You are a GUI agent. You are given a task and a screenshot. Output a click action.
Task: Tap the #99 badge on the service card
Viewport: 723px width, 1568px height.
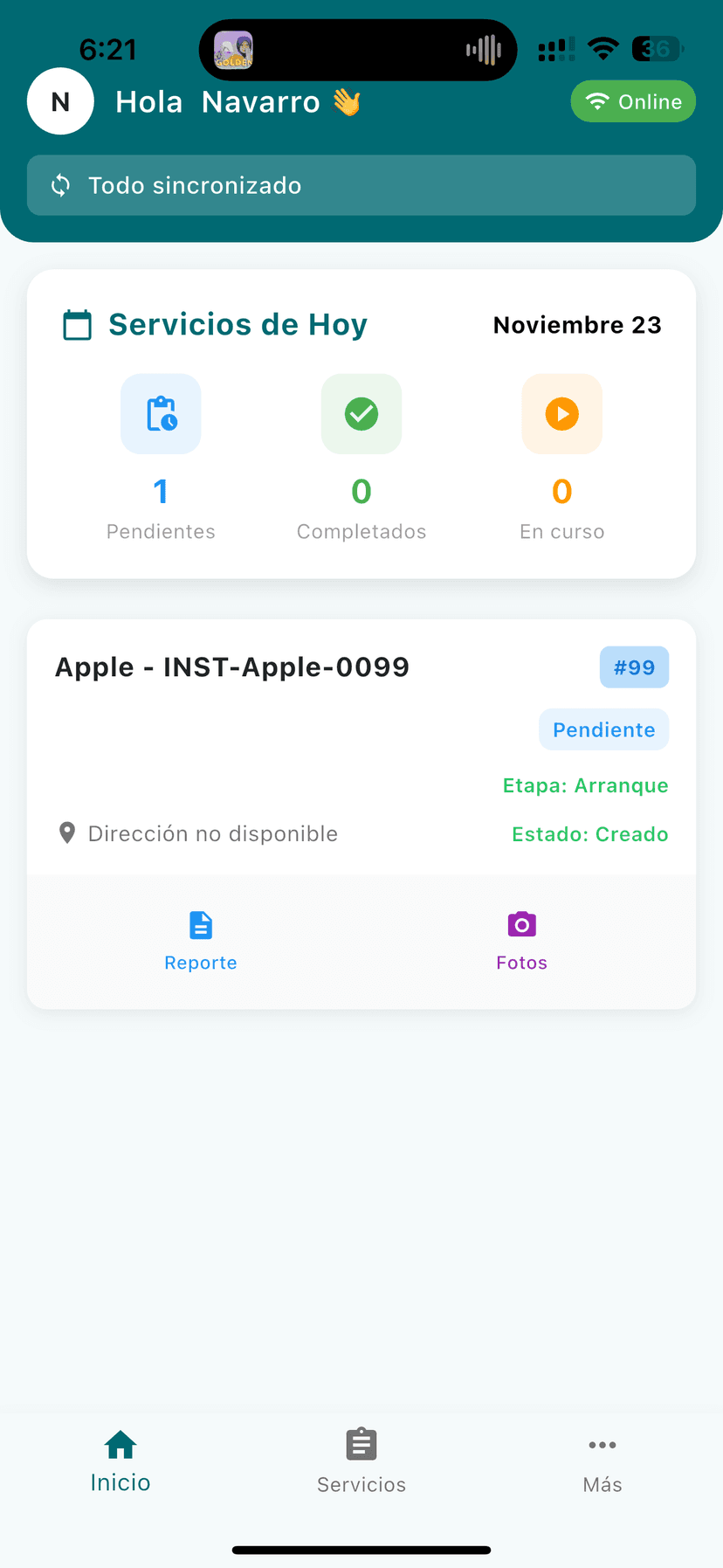coord(634,667)
